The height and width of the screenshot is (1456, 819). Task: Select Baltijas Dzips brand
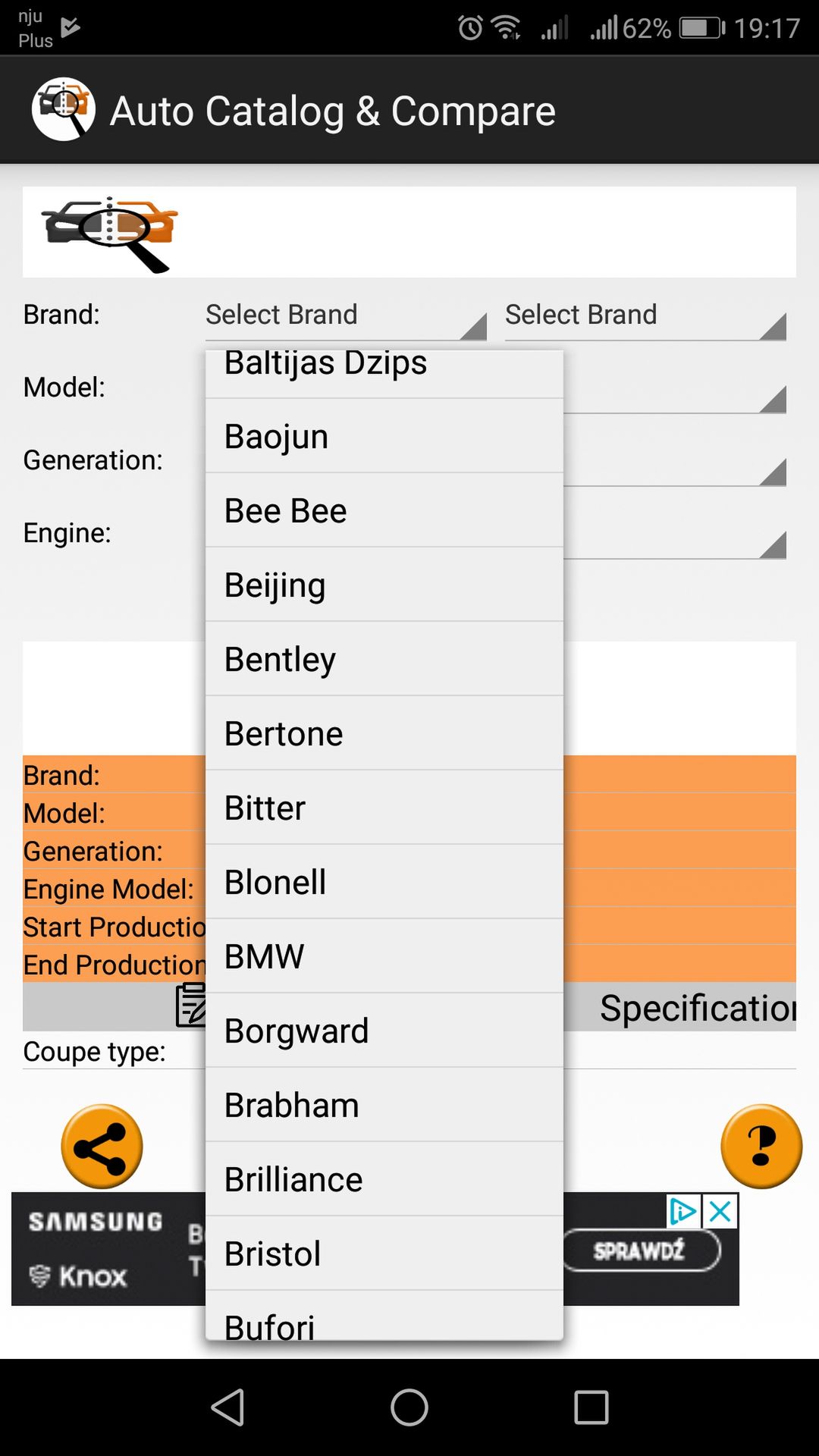click(x=384, y=375)
